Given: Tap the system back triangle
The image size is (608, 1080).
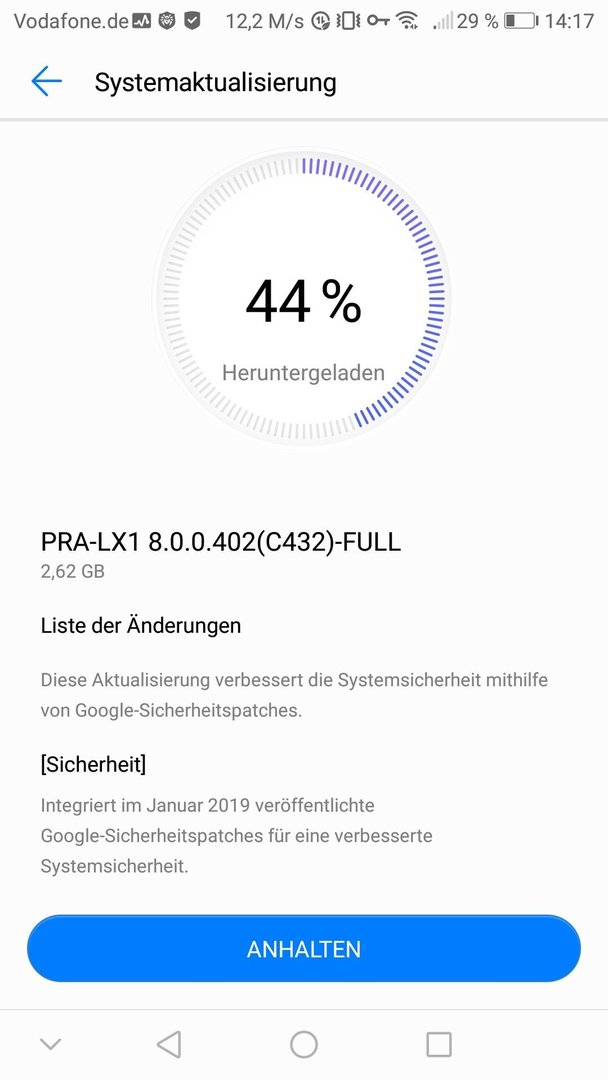Looking at the screenshot, I should (x=169, y=1044).
